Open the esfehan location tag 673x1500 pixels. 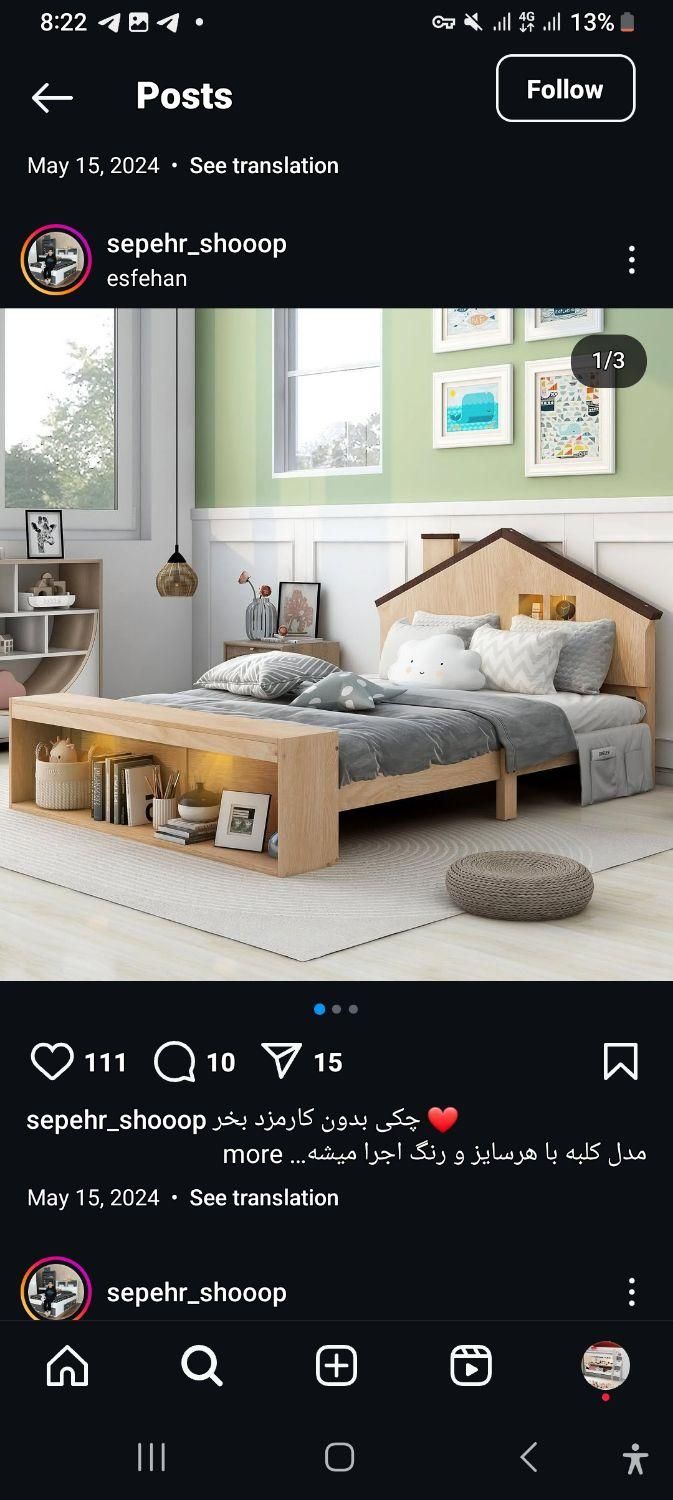coord(147,278)
